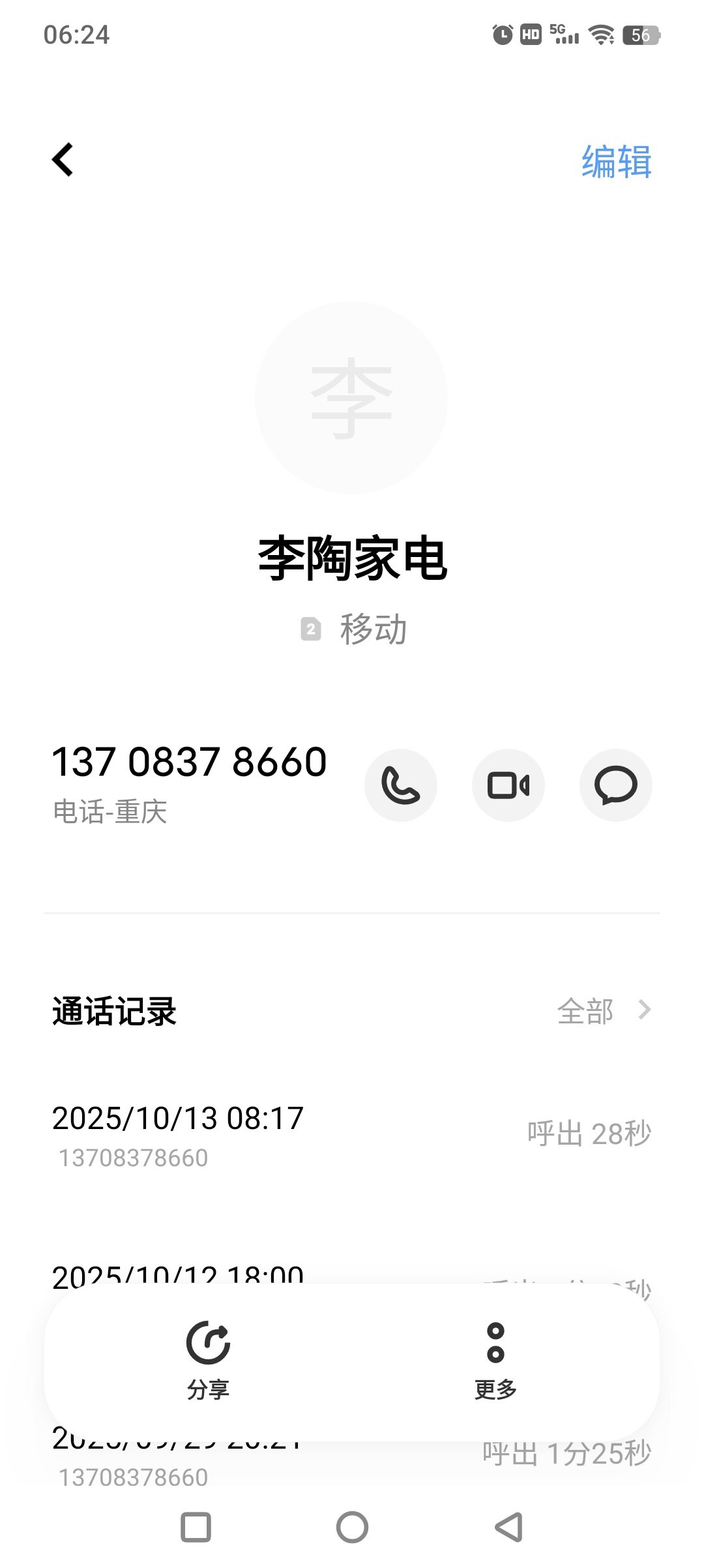Screen dimensions: 704x1568
Task: Open recent apps from navigation bar
Action: coord(196,1528)
